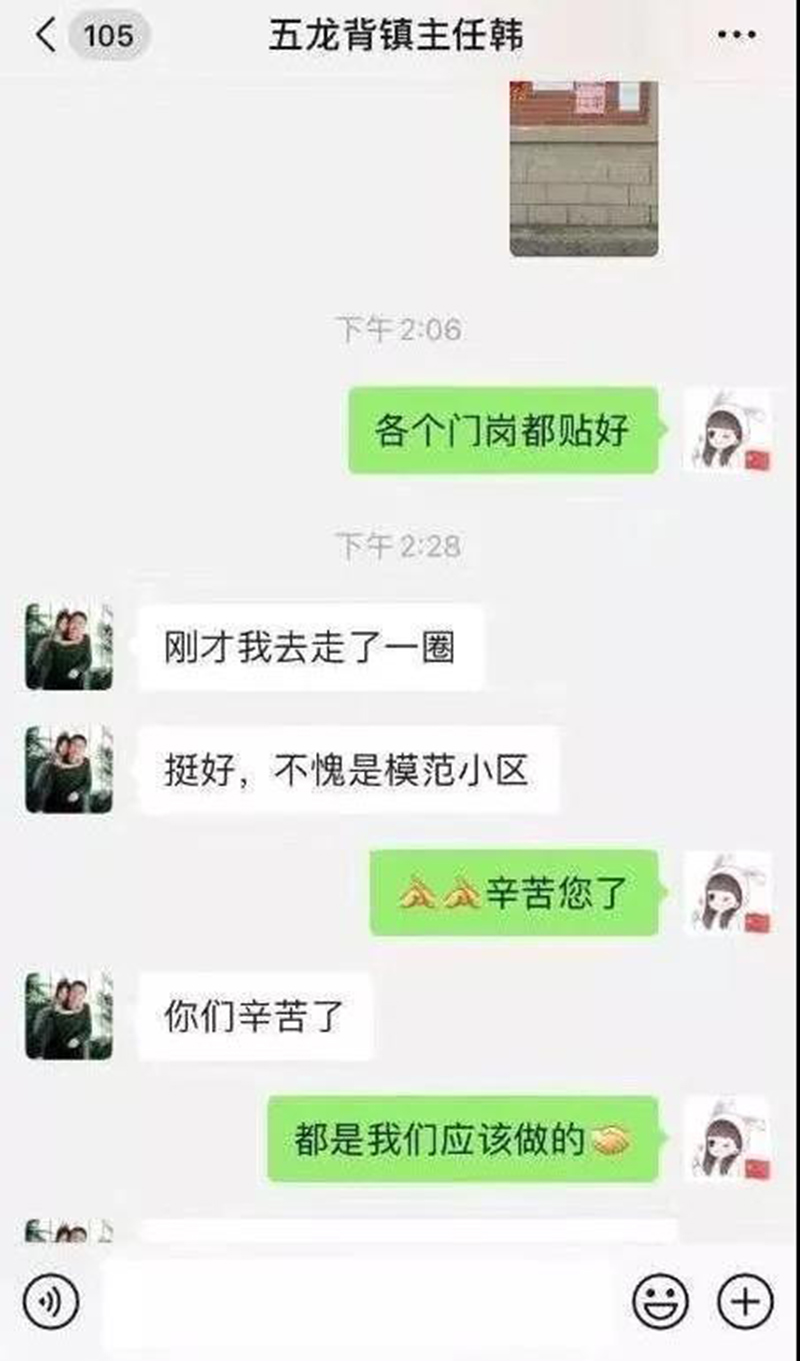This screenshot has height=1361, width=800.
Task: Open the shared photo in chat
Action: [584, 168]
